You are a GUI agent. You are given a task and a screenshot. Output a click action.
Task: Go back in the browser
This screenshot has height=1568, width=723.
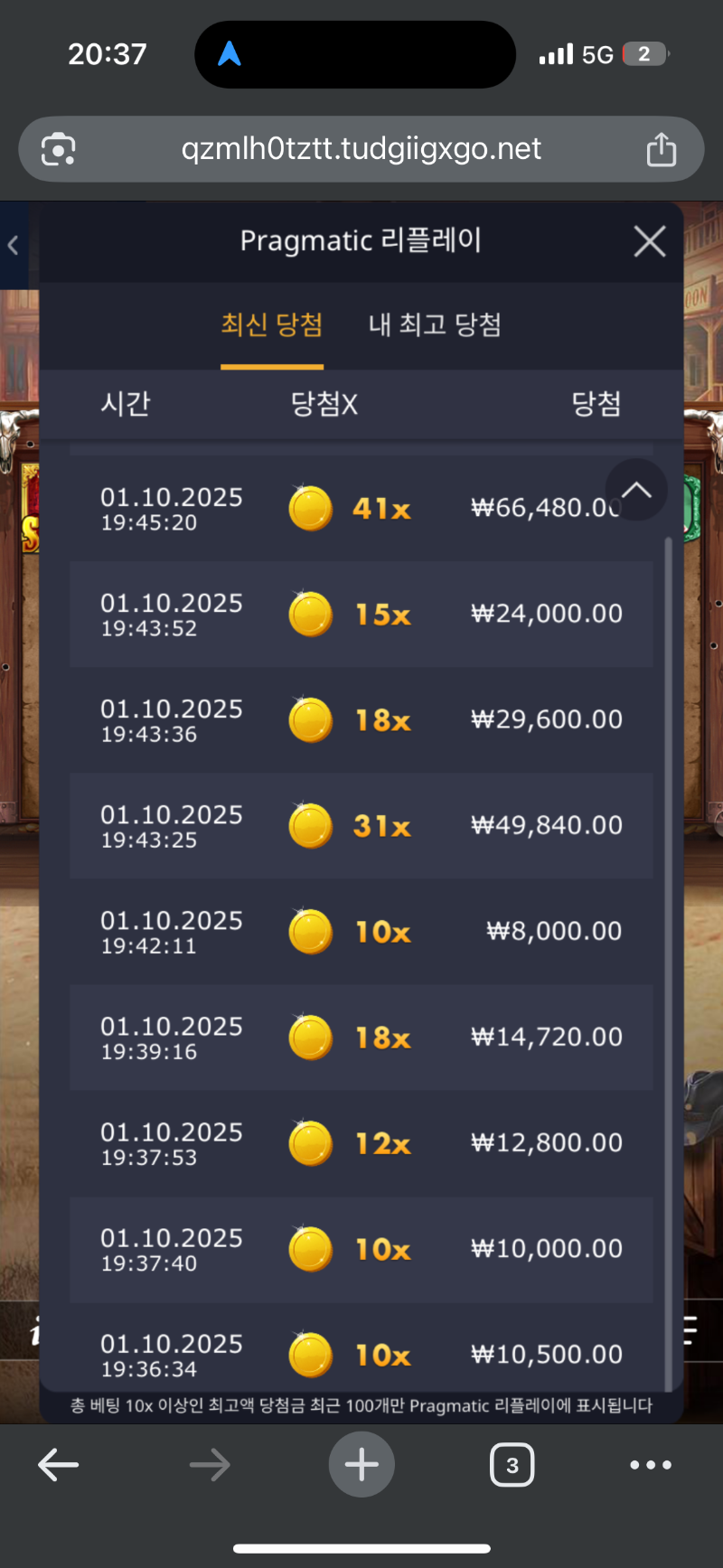pyautogui.click(x=59, y=1465)
